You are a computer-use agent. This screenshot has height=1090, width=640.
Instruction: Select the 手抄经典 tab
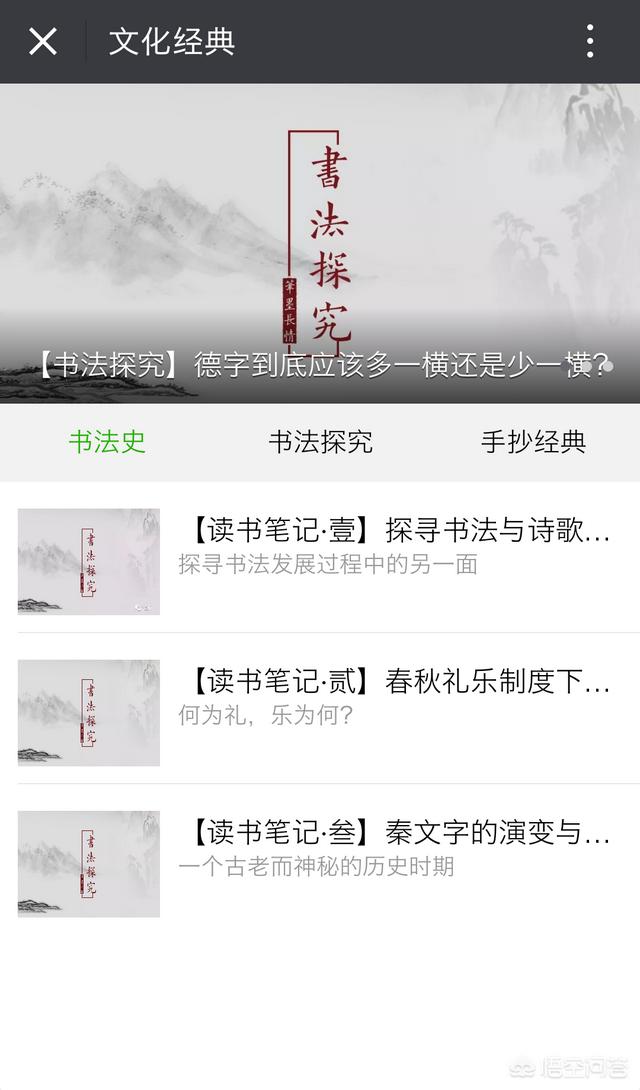[x=534, y=442]
